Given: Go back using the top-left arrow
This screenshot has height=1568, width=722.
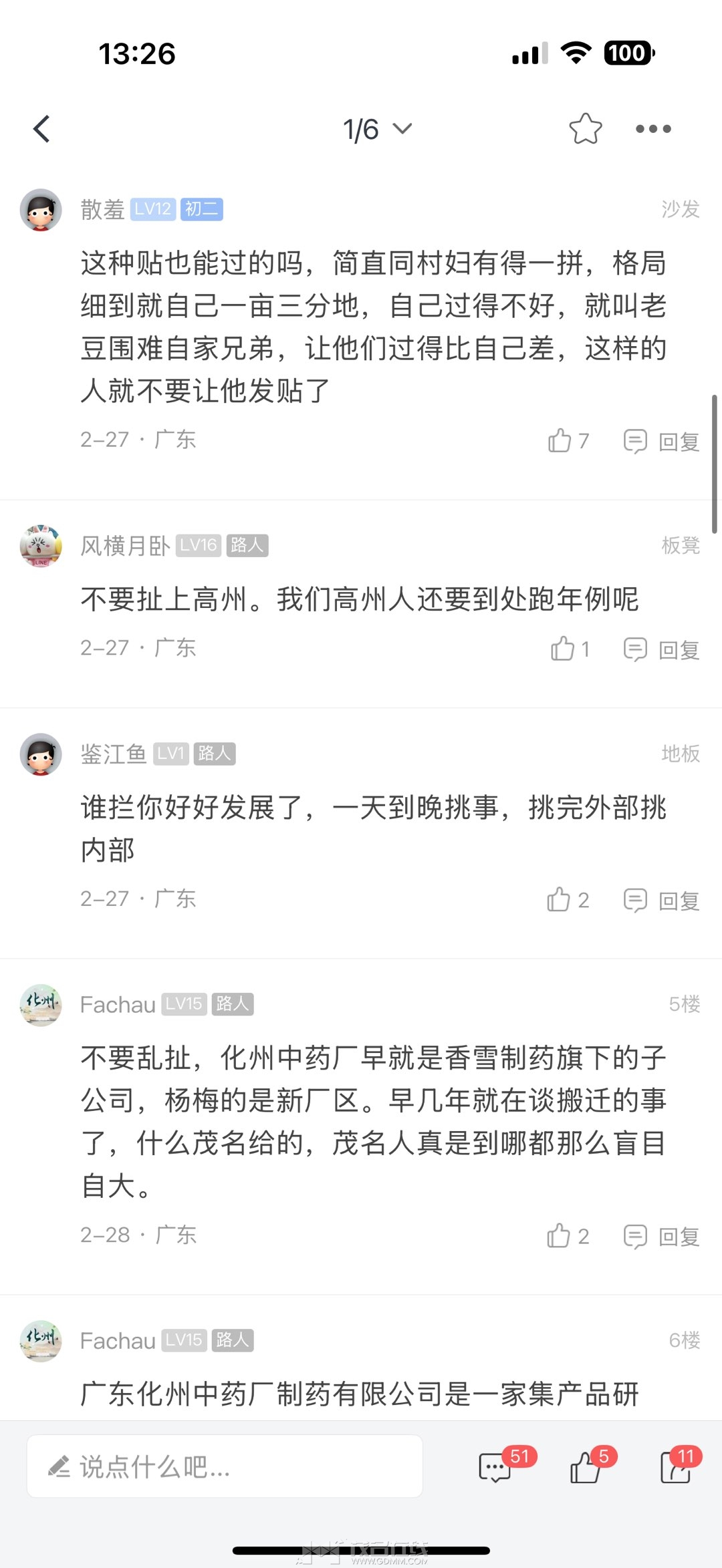Looking at the screenshot, I should [42, 129].
